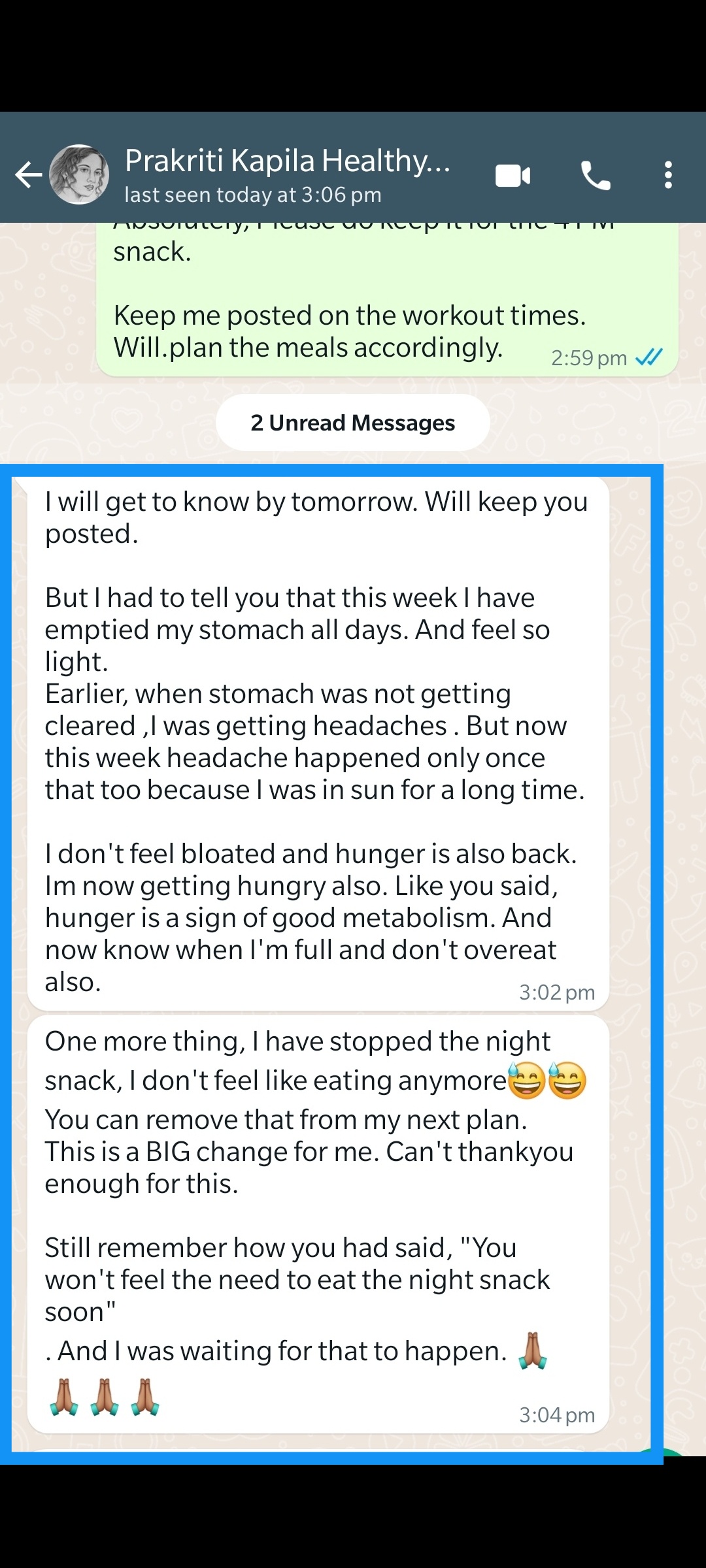Image resolution: width=706 pixels, height=1568 pixels.
Task: View contact info for Prakriti Kapila Healthy
Action: [288, 175]
